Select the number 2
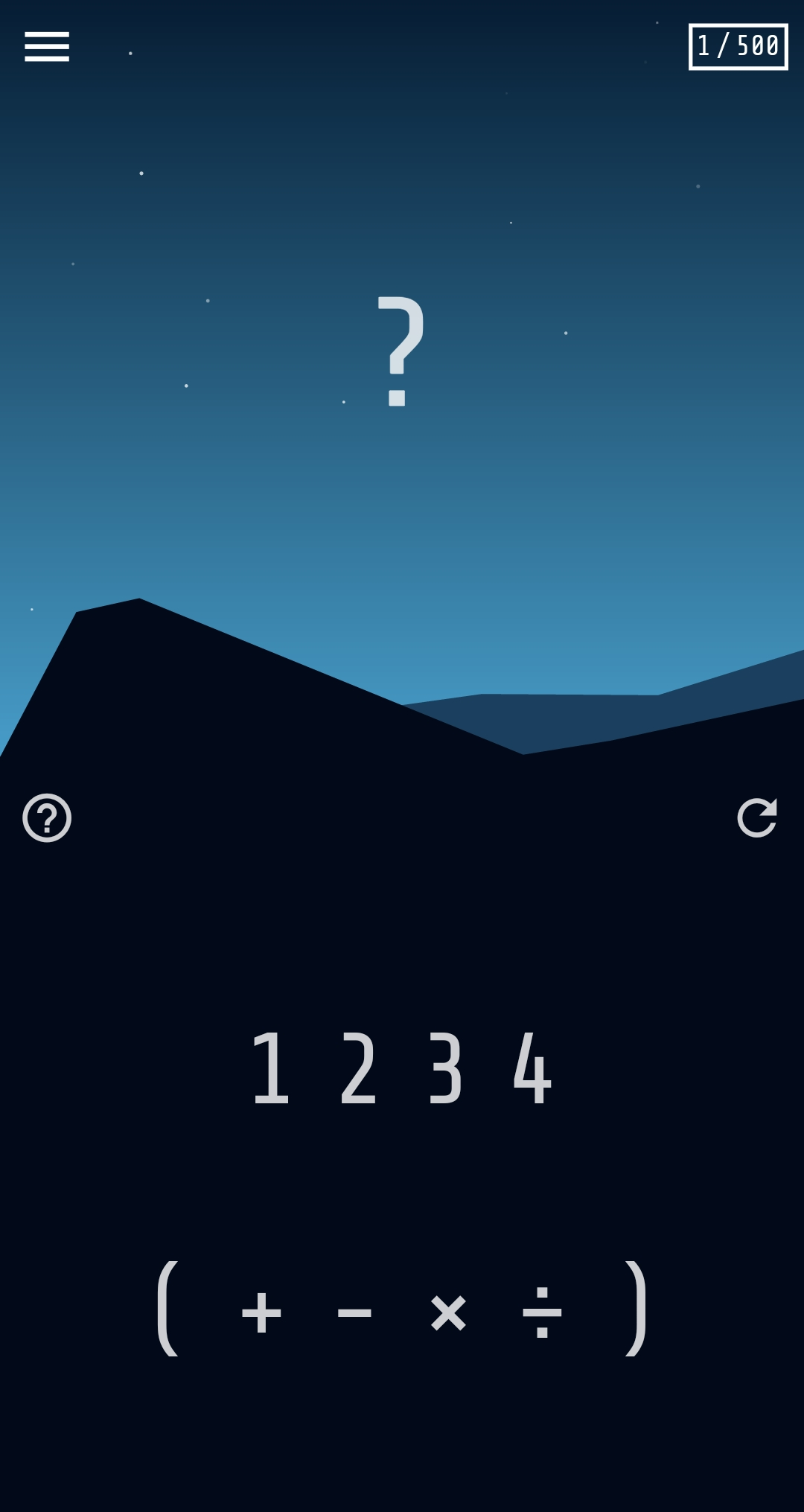This screenshot has height=1512, width=804. pos(358,1068)
